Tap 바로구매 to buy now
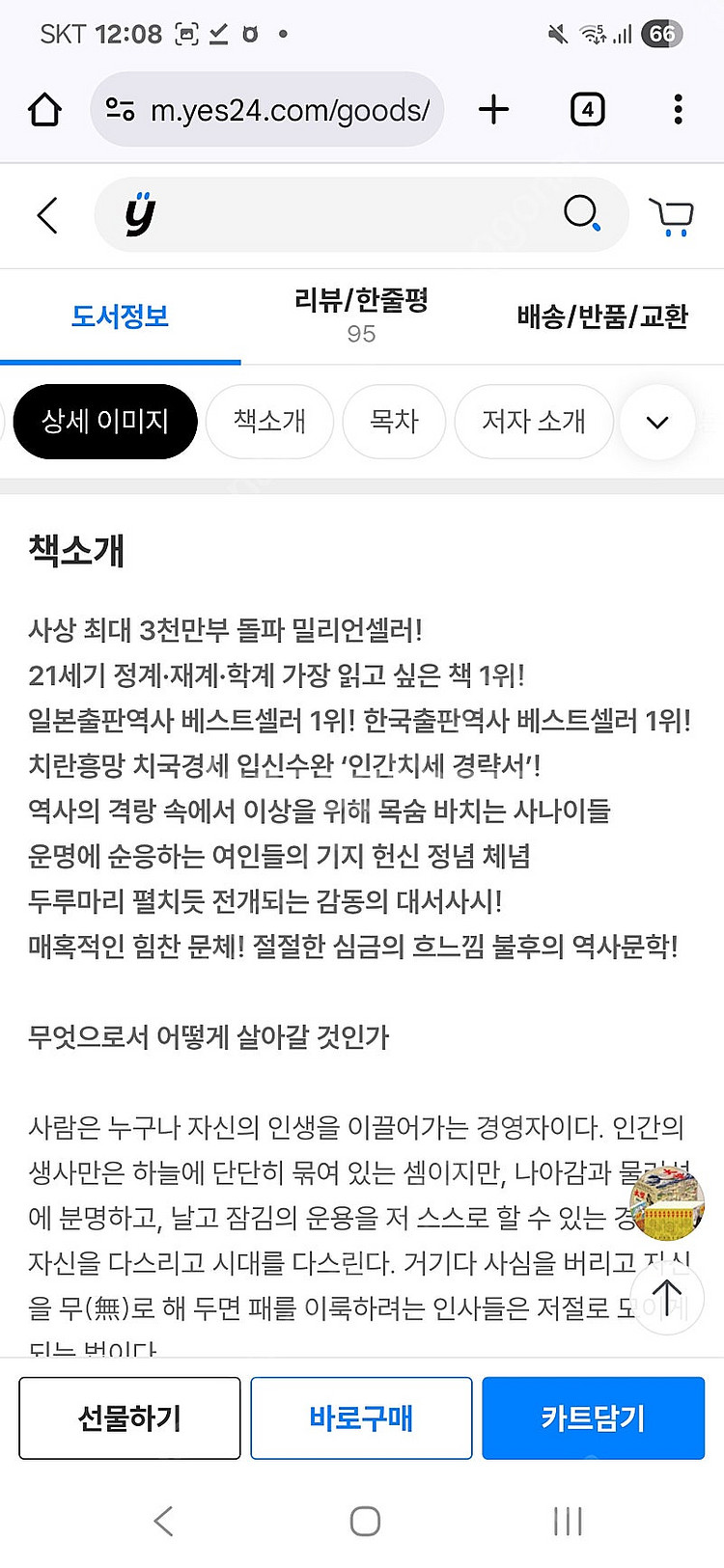The width and height of the screenshot is (724, 1568). point(361,1417)
